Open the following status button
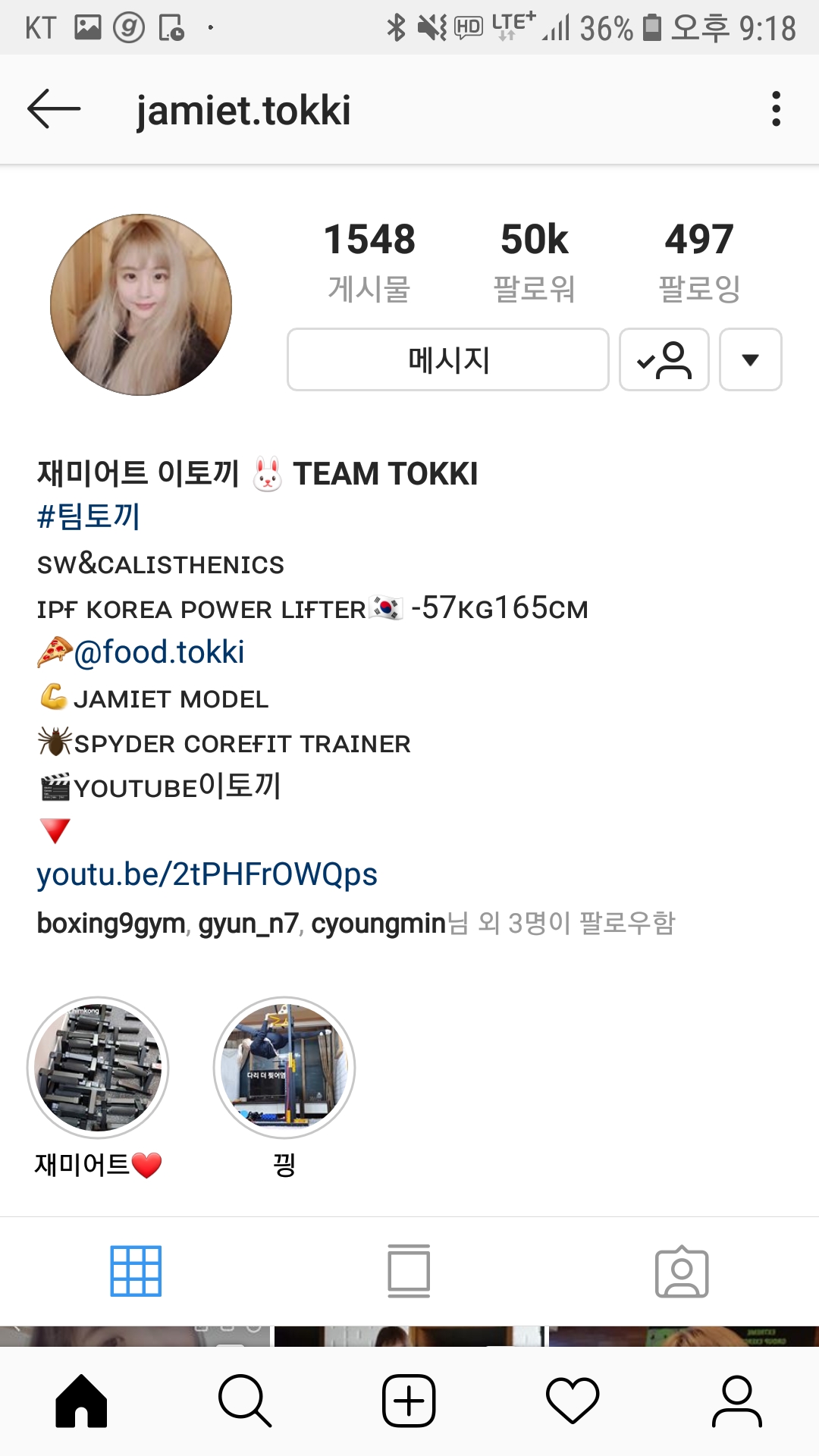The height and width of the screenshot is (1456, 819). tap(664, 359)
